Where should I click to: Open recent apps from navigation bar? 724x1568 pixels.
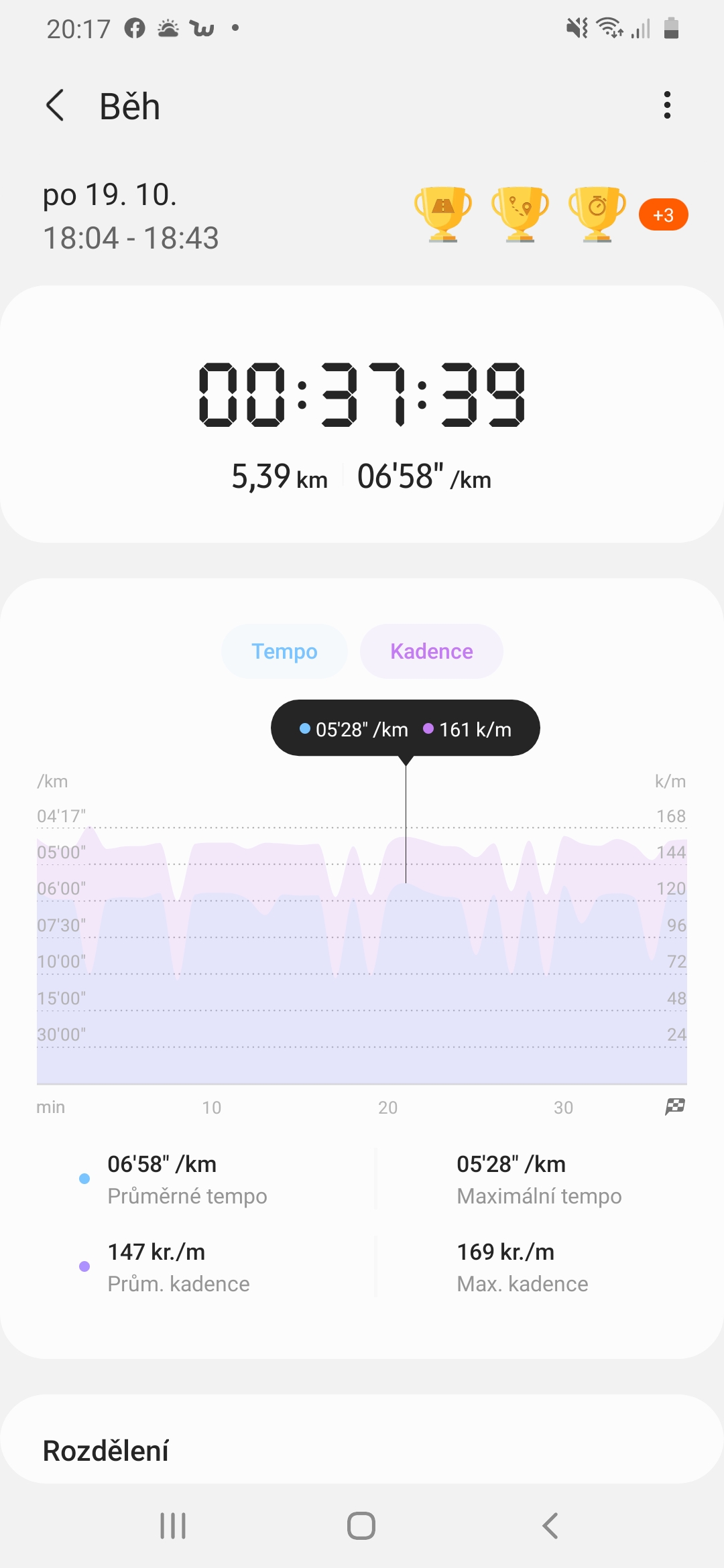pyautogui.click(x=173, y=1526)
